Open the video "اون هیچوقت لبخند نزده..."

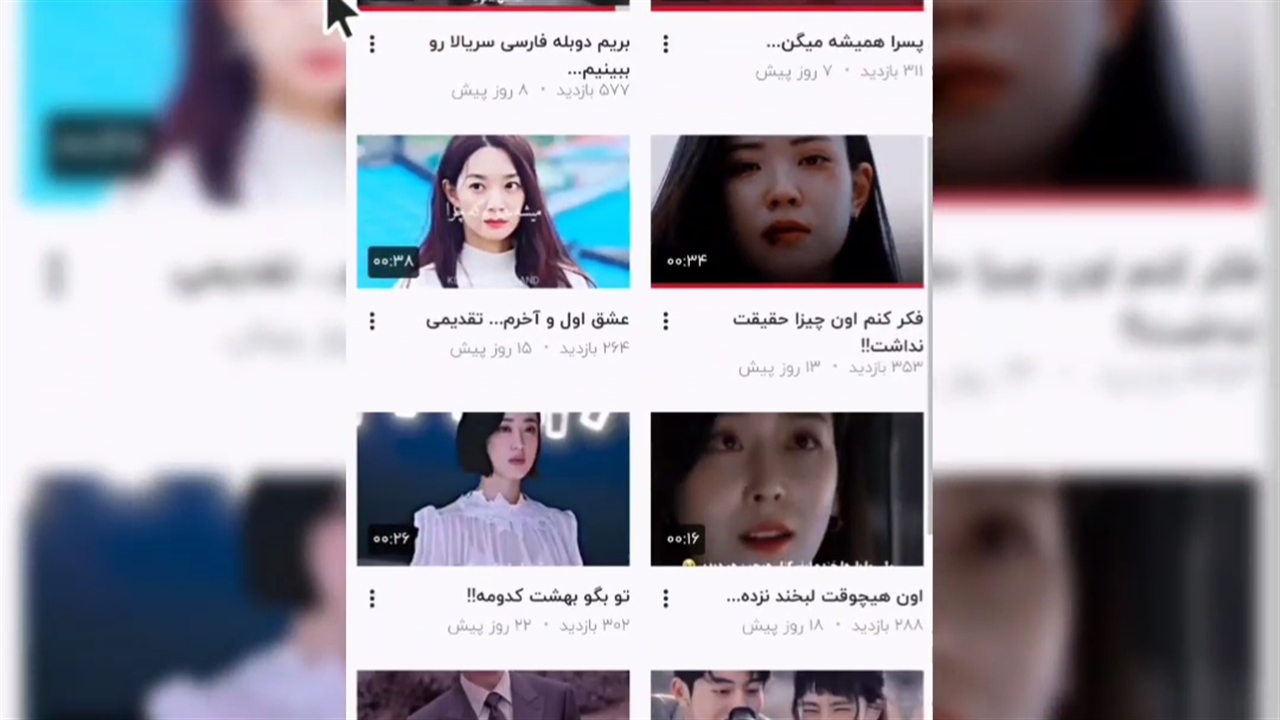787,489
